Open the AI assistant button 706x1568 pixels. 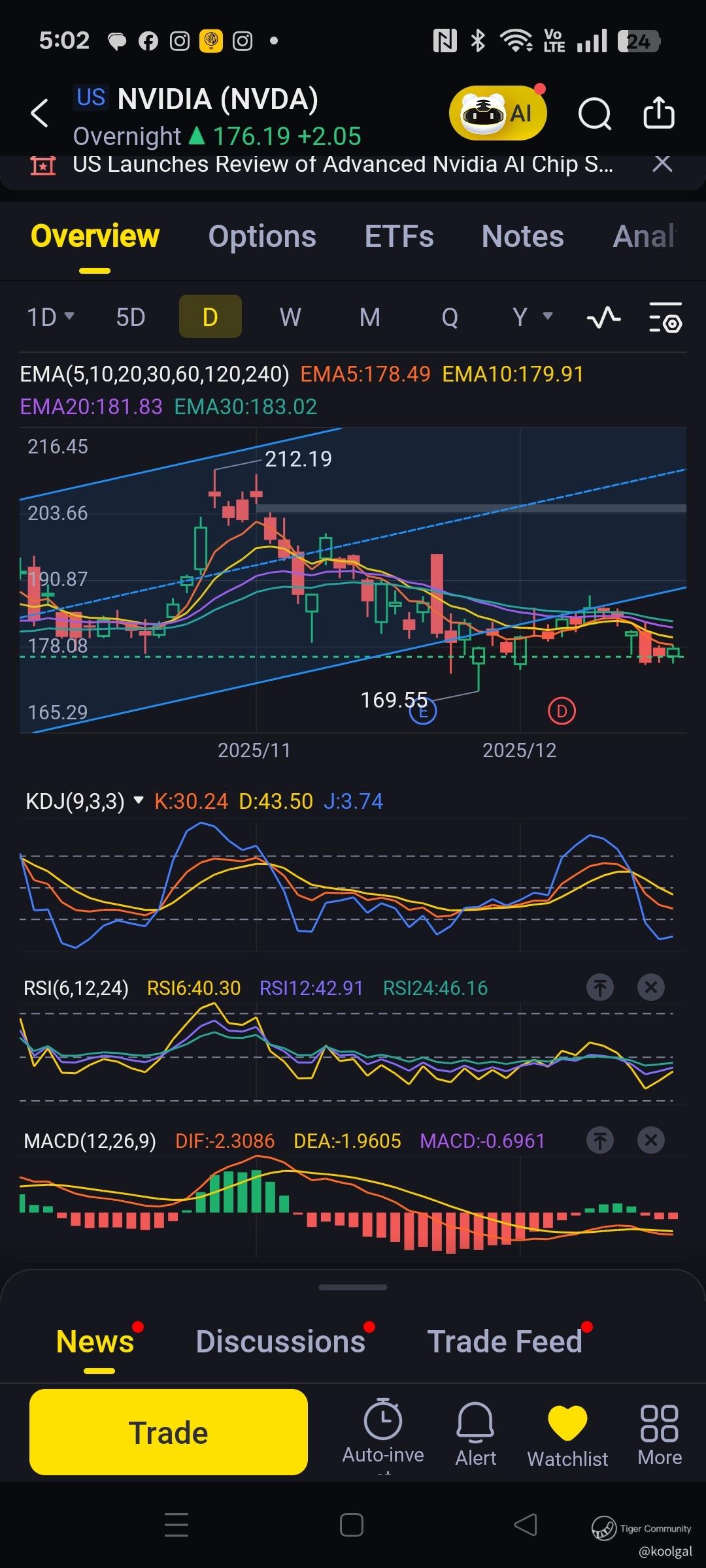[x=497, y=113]
